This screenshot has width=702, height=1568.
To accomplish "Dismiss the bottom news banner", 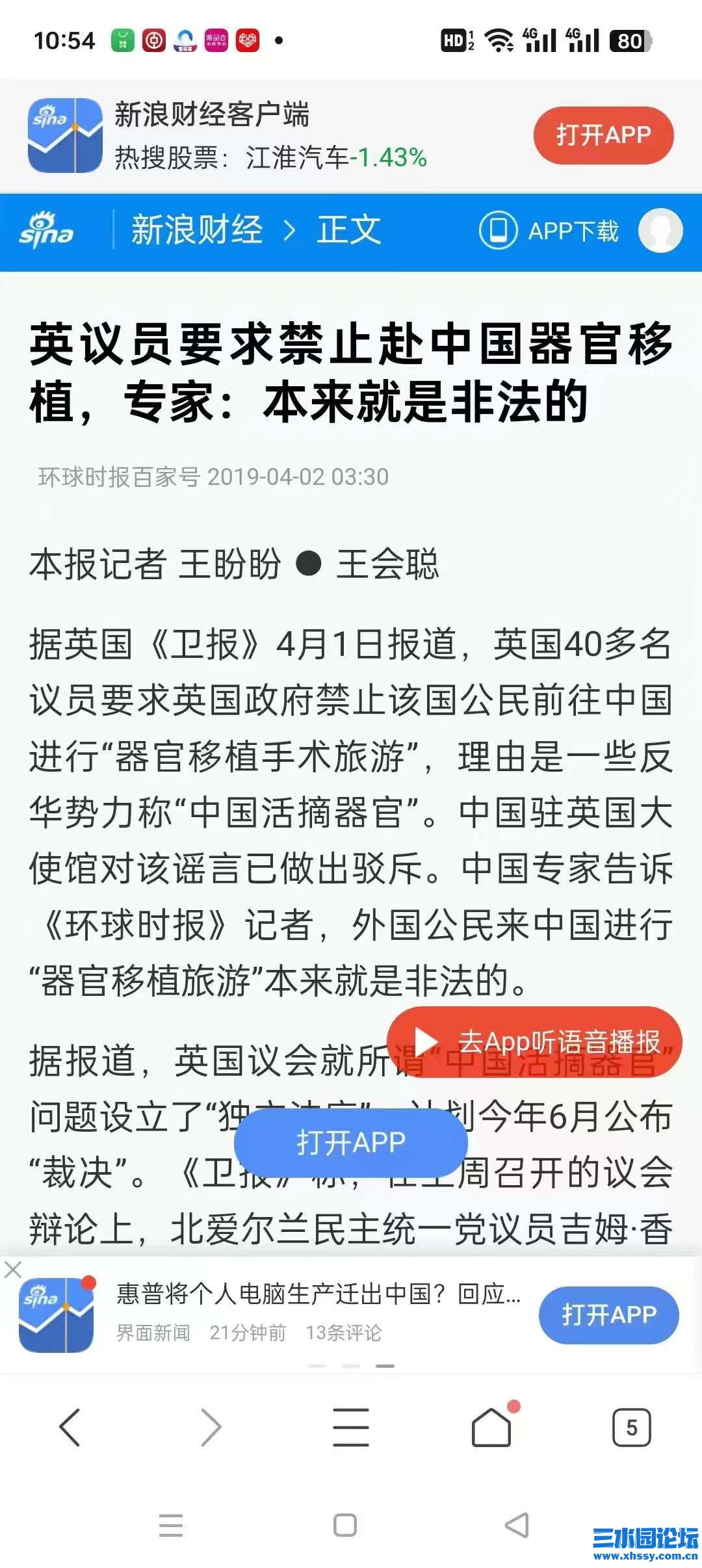I will click(13, 1269).
